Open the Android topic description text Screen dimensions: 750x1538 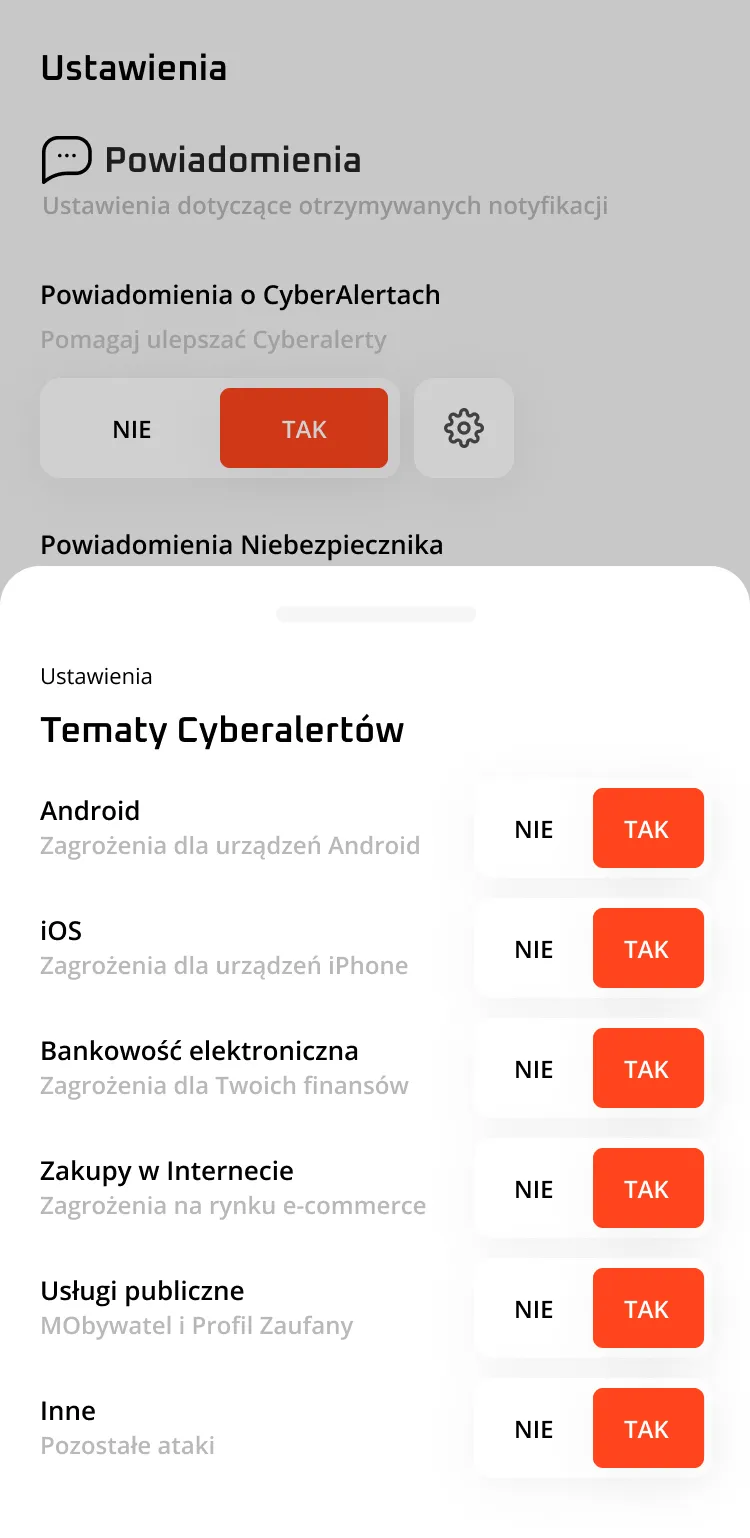(x=229, y=845)
